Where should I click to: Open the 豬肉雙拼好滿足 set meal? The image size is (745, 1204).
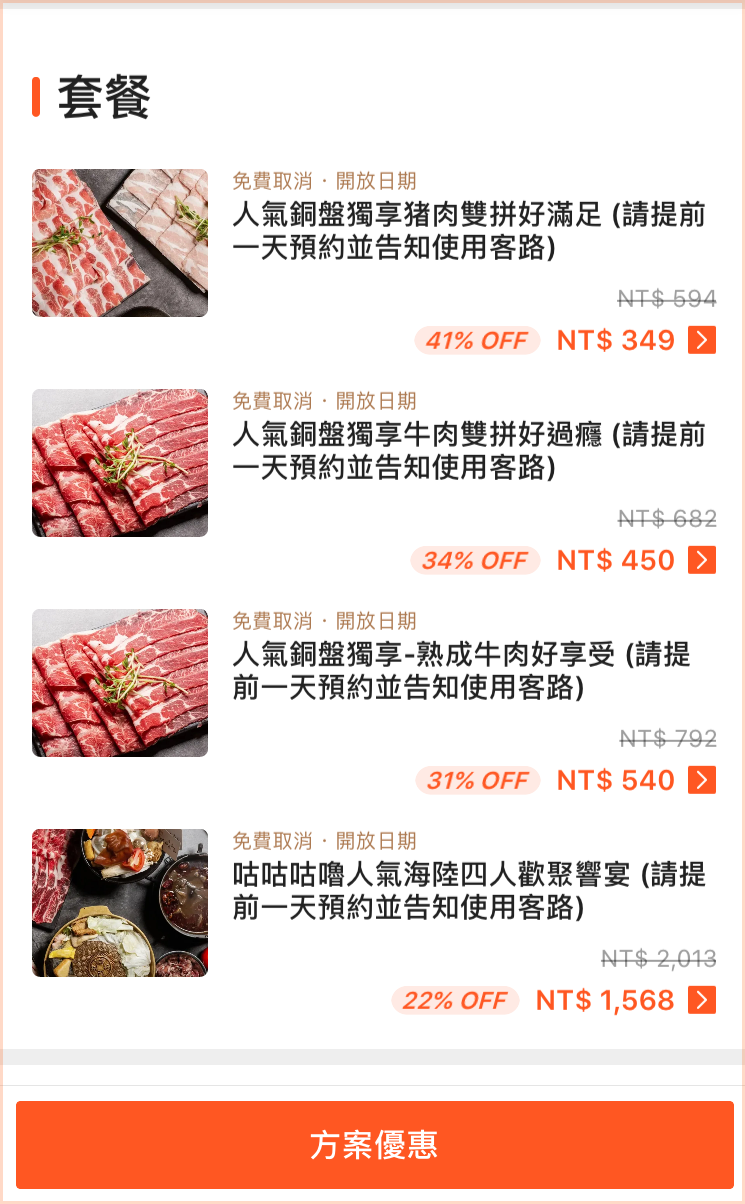pyautogui.click(x=468, y=230)
